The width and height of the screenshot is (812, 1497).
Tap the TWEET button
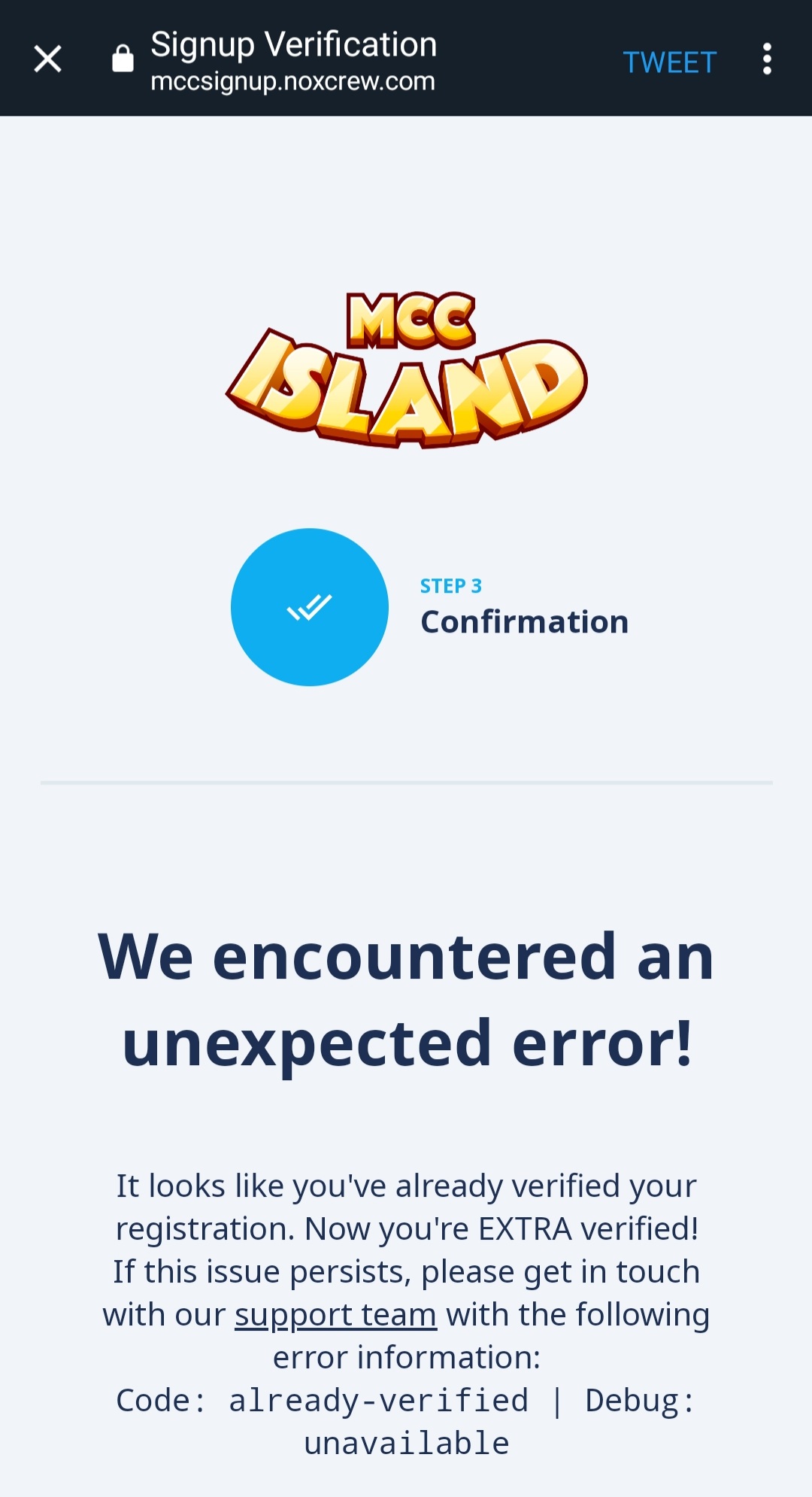[669, 62]
